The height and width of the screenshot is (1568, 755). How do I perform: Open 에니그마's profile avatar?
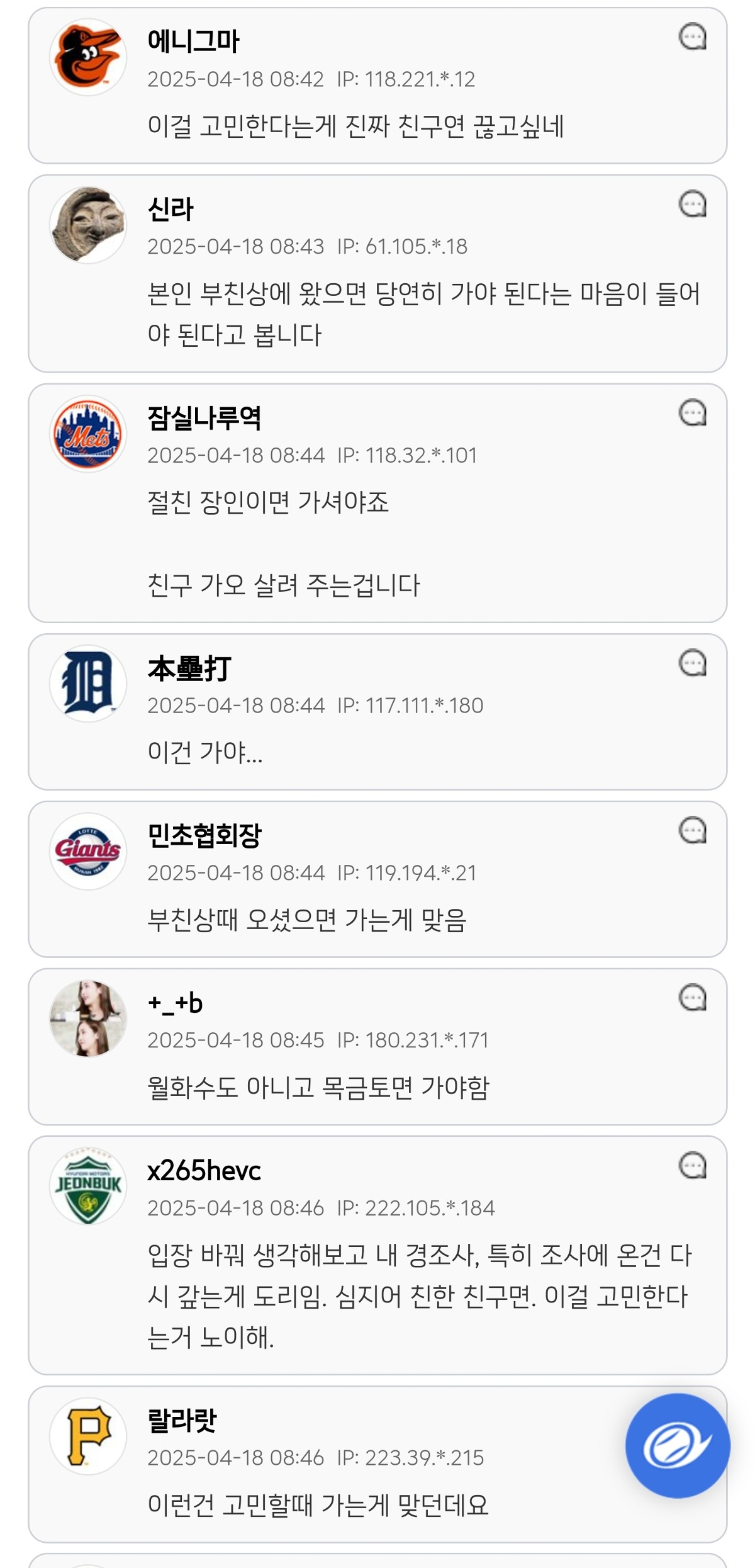point(88,57)
